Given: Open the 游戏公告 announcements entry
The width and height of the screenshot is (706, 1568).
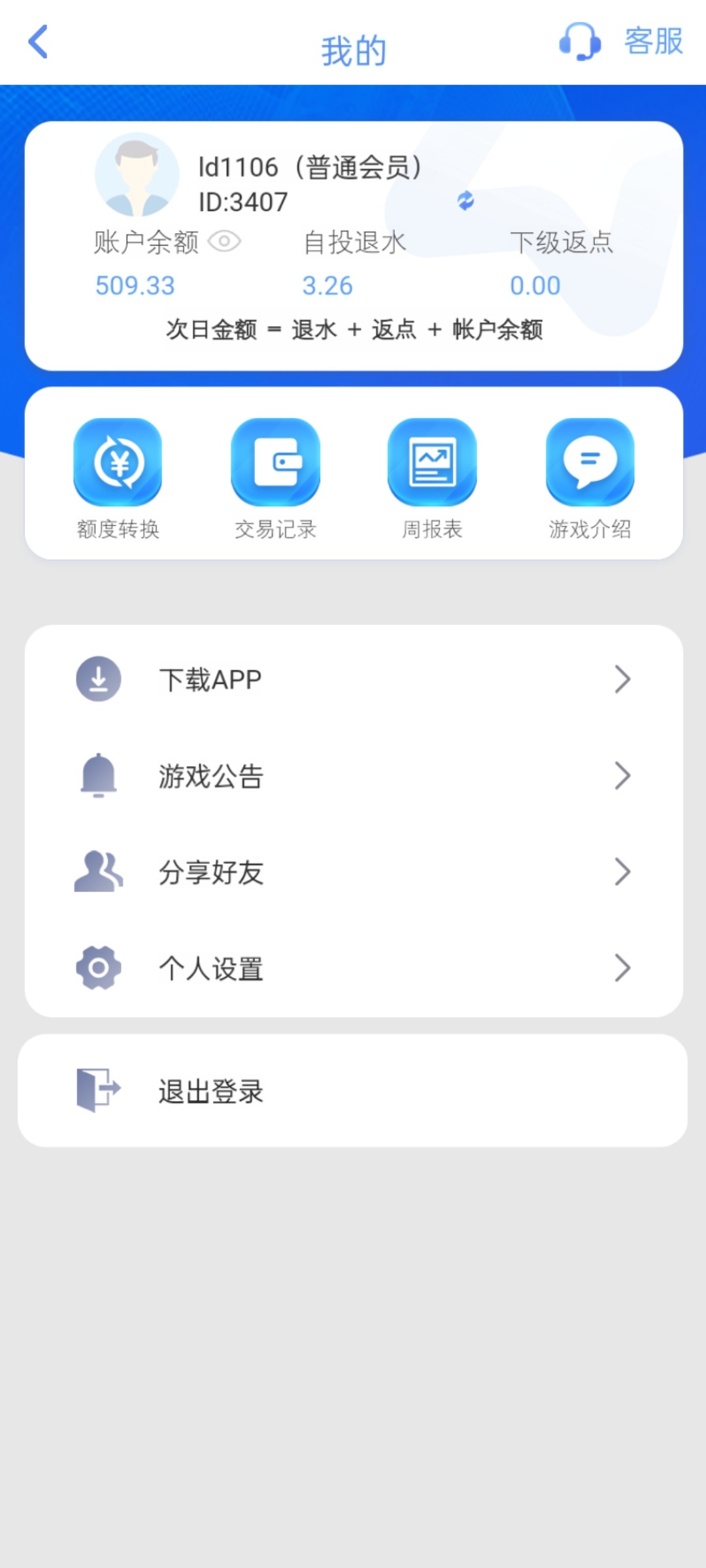Looking at the screenshot, I should (210, 776).
